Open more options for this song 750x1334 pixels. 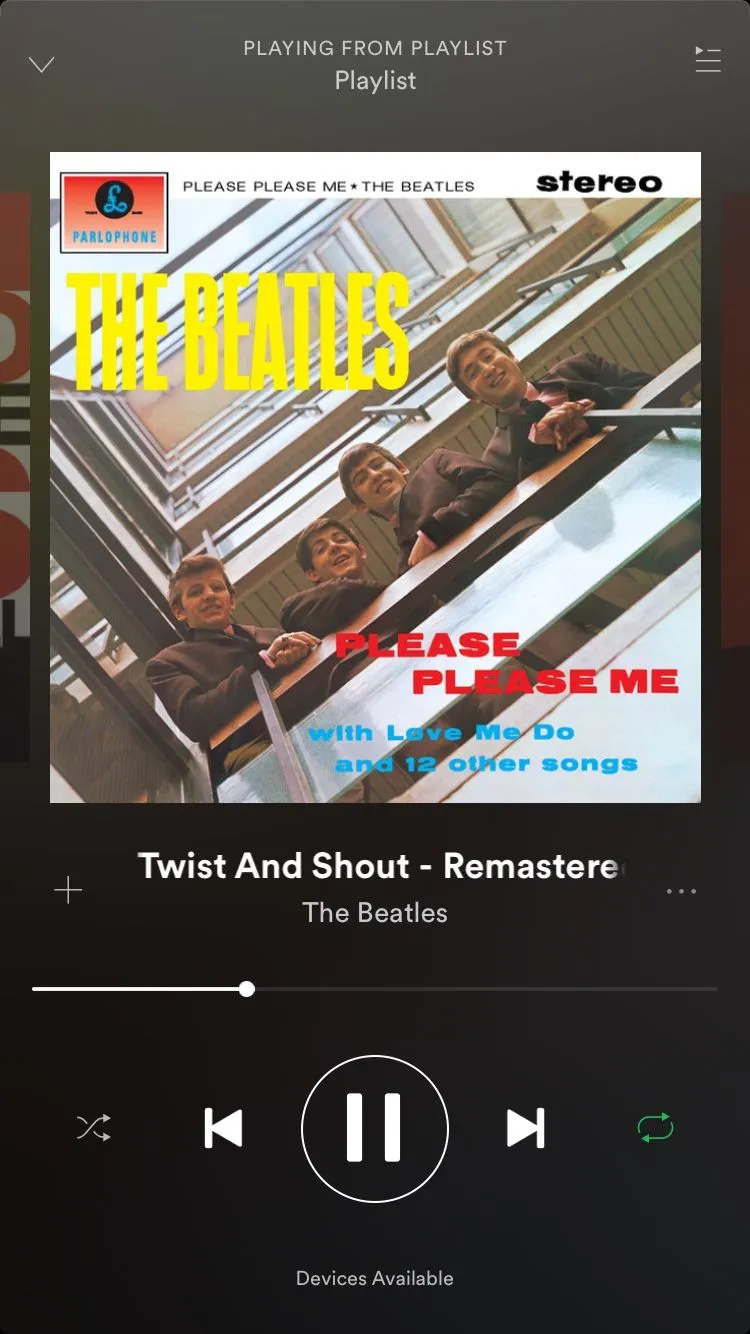point(681,891)
